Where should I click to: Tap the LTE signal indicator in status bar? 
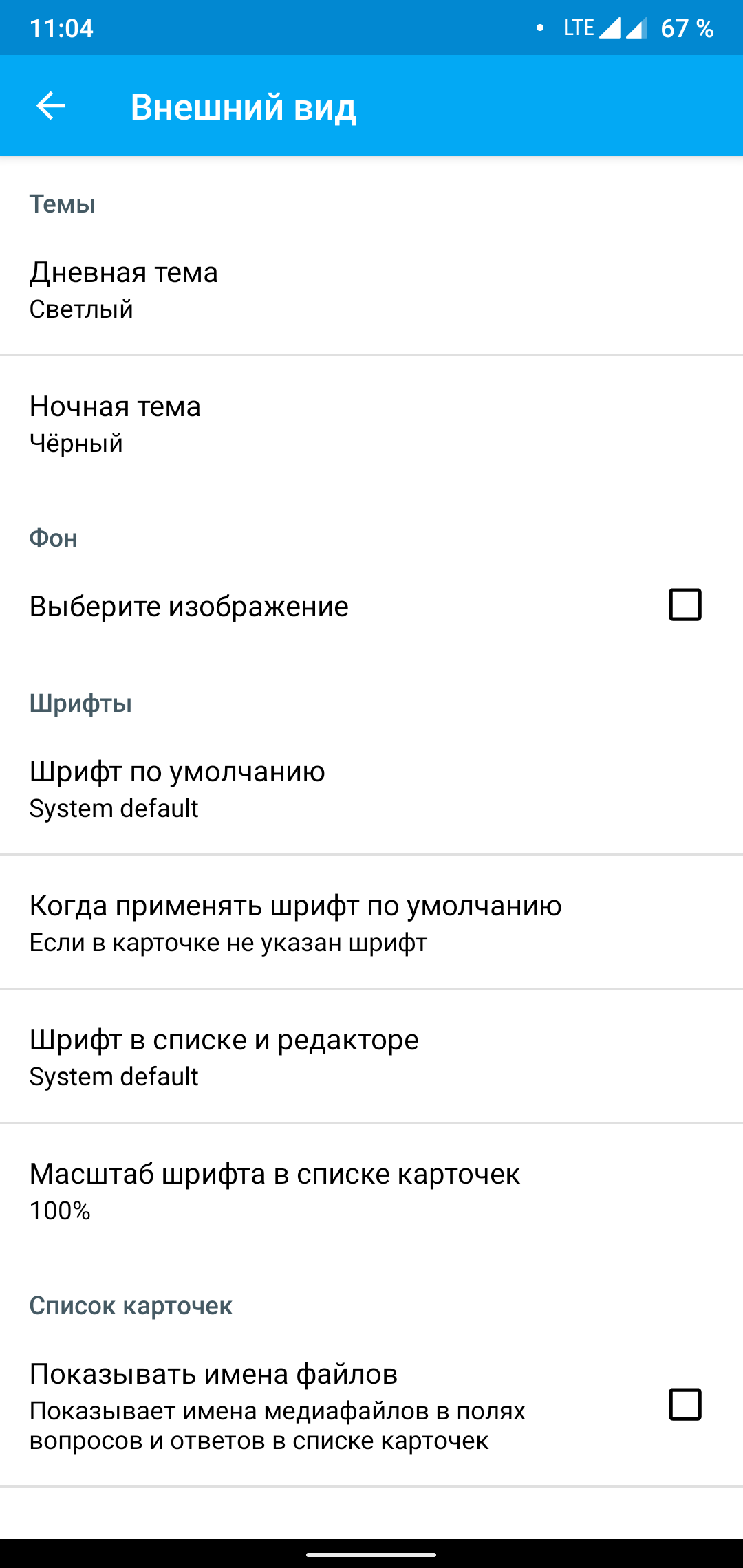578,28
